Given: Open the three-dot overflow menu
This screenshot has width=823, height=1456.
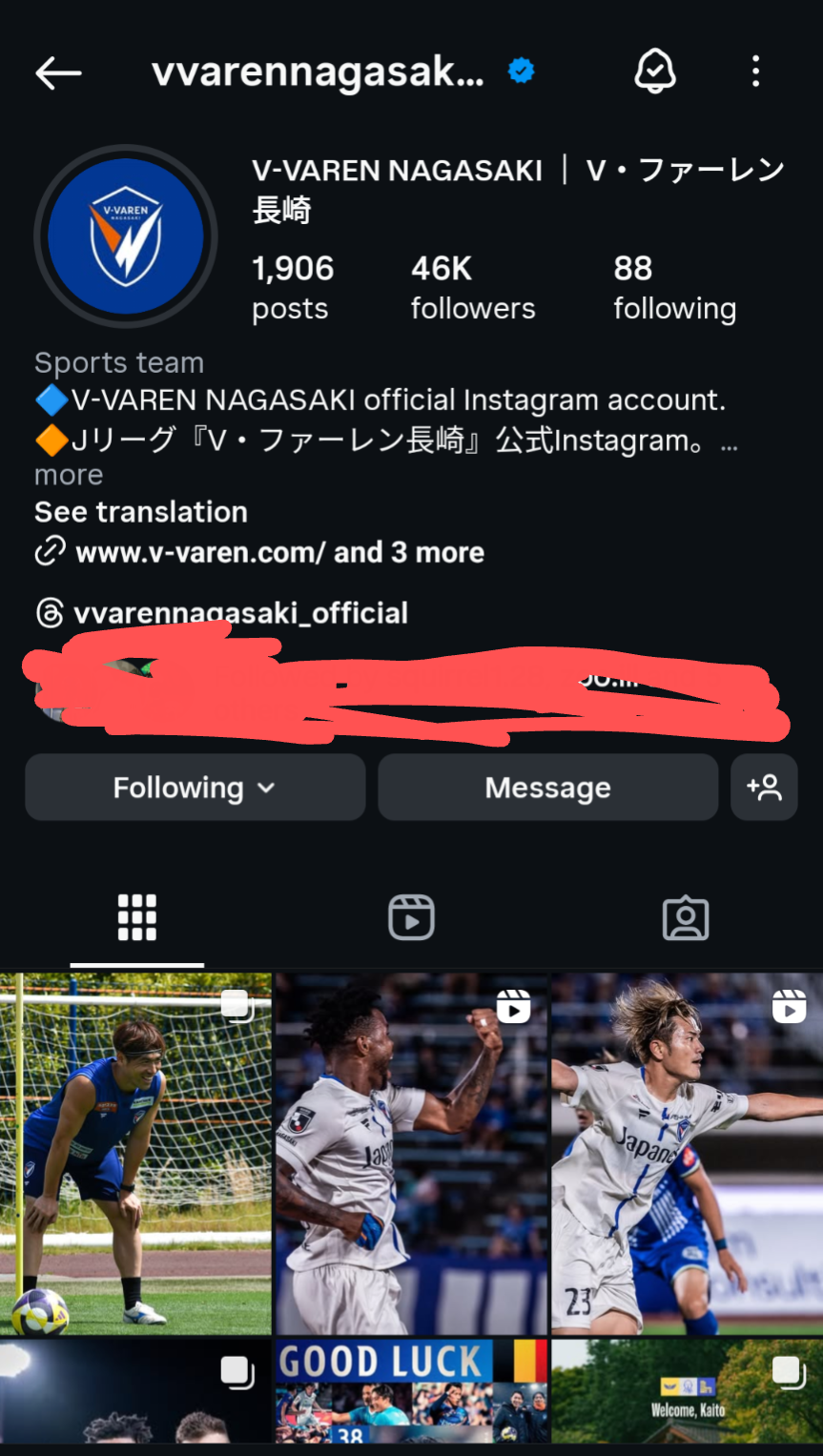Looking at the screenshot, I should pyautogui.click(x=755, y=72).
